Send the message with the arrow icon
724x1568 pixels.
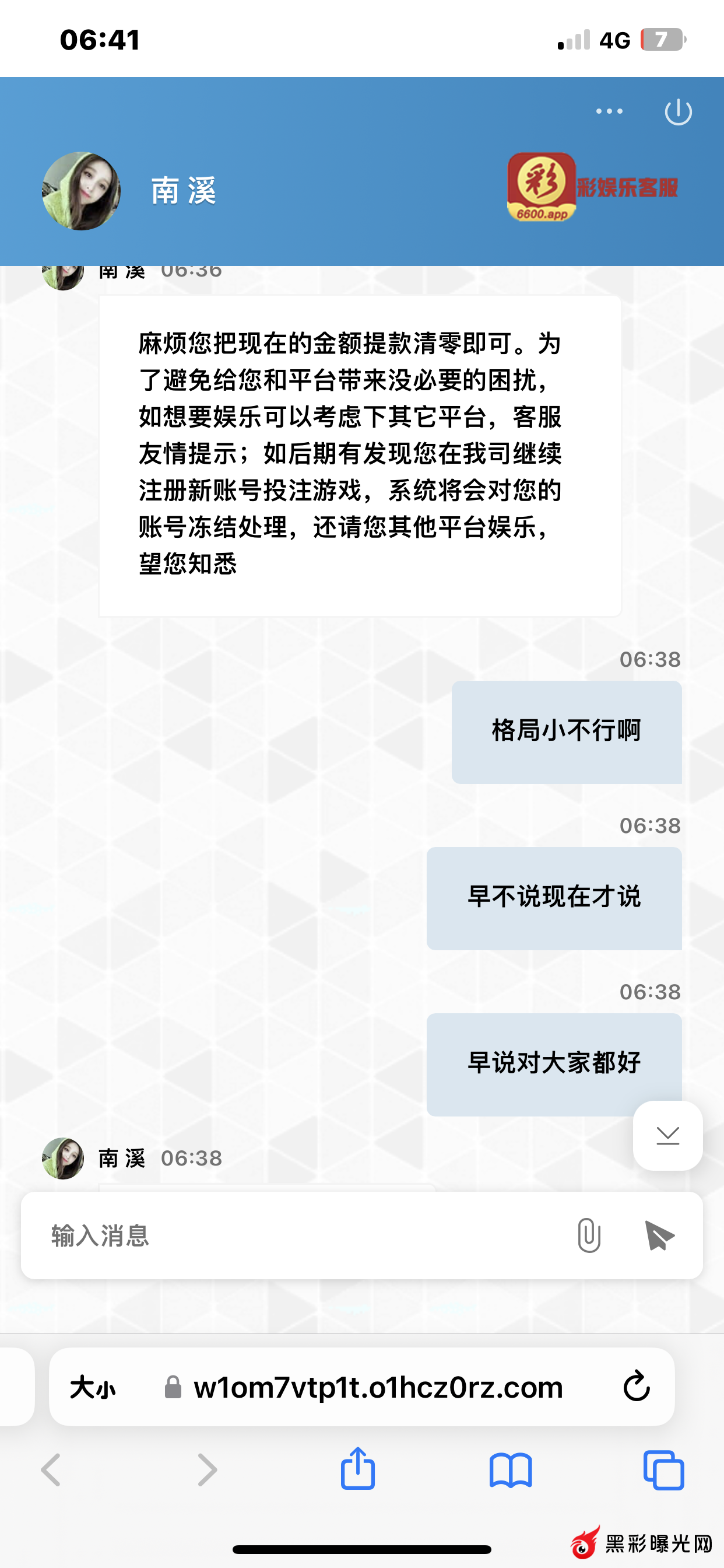click(x=659, y=1235)
